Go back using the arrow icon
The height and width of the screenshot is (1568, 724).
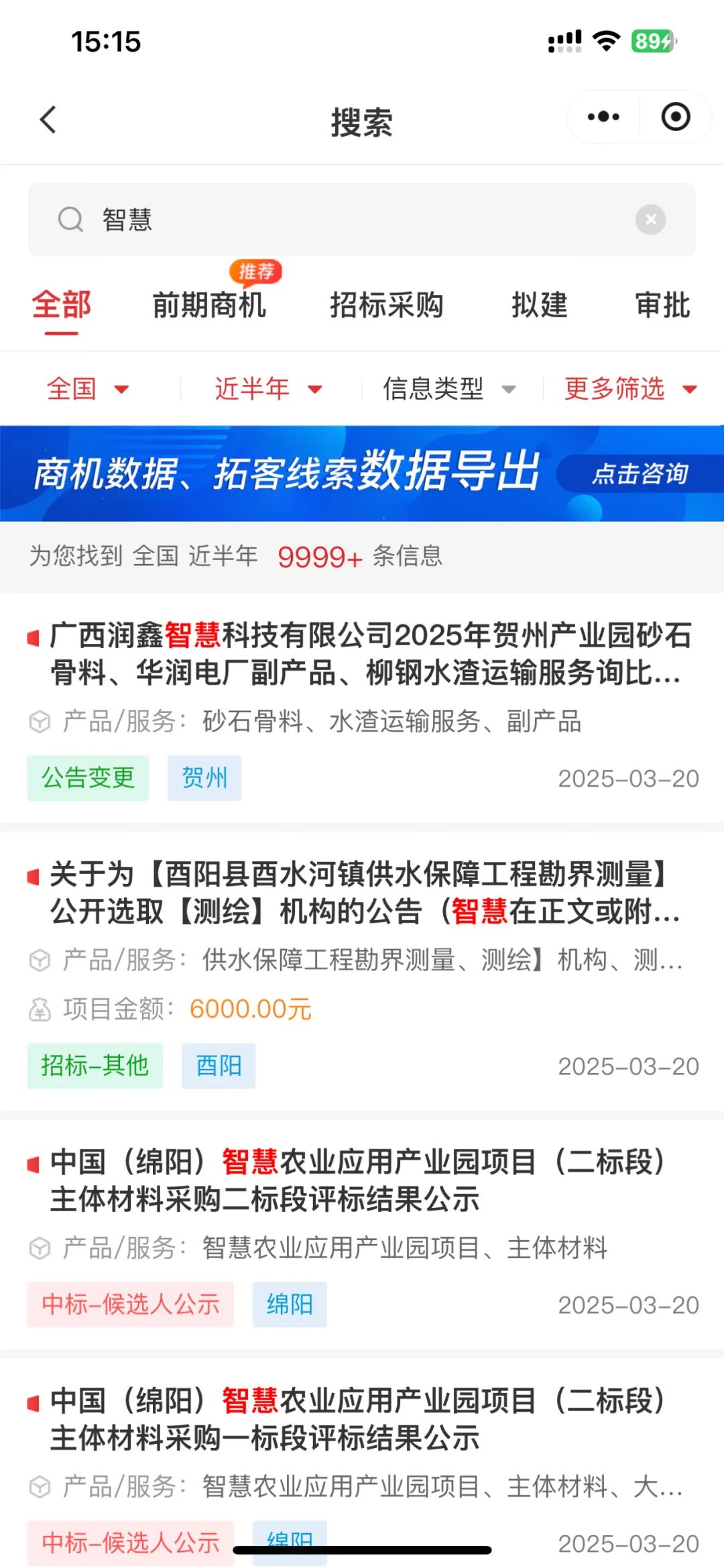(48, 120)
